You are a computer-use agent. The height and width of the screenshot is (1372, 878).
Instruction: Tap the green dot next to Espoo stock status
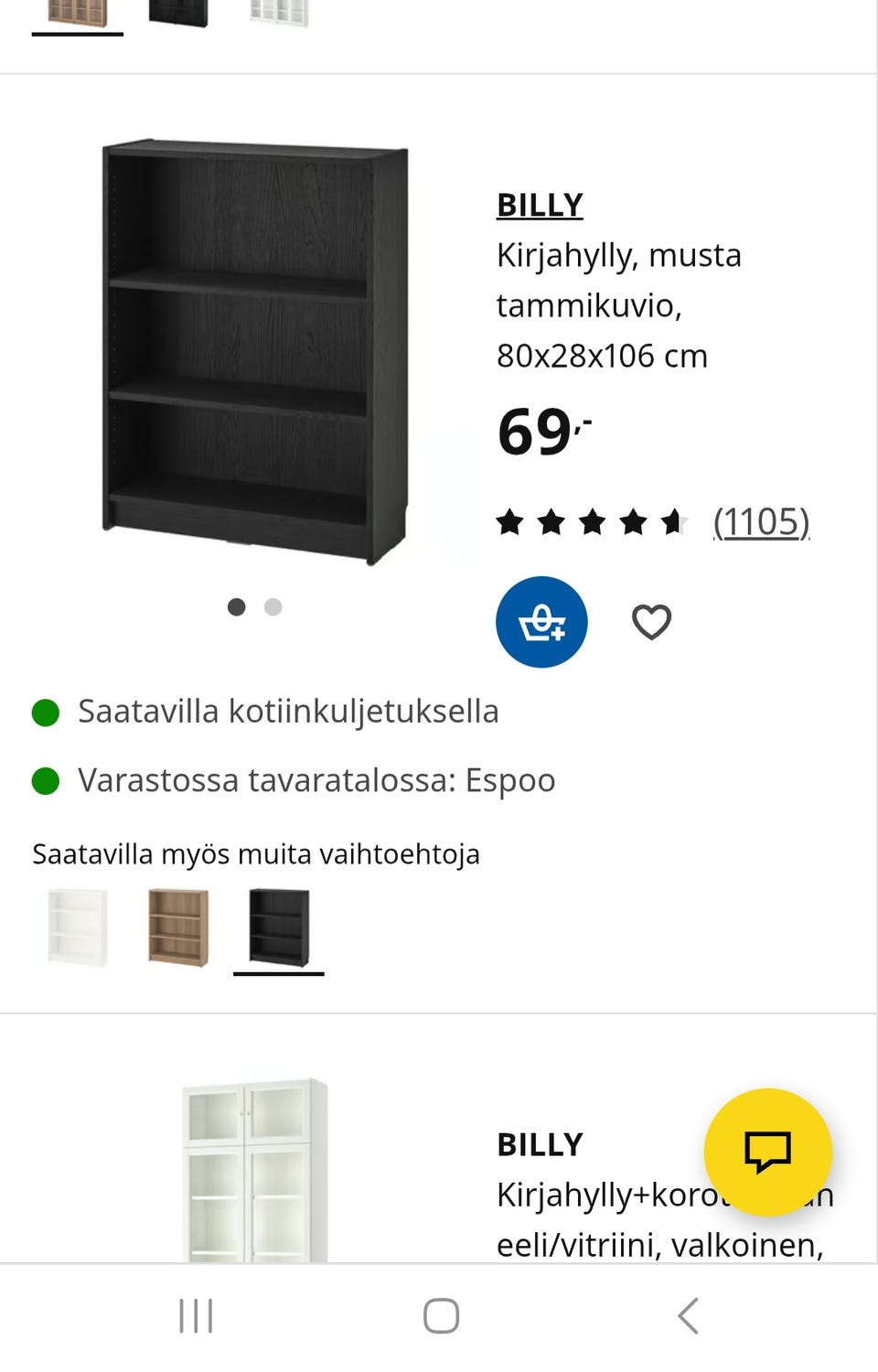(44, 780)
